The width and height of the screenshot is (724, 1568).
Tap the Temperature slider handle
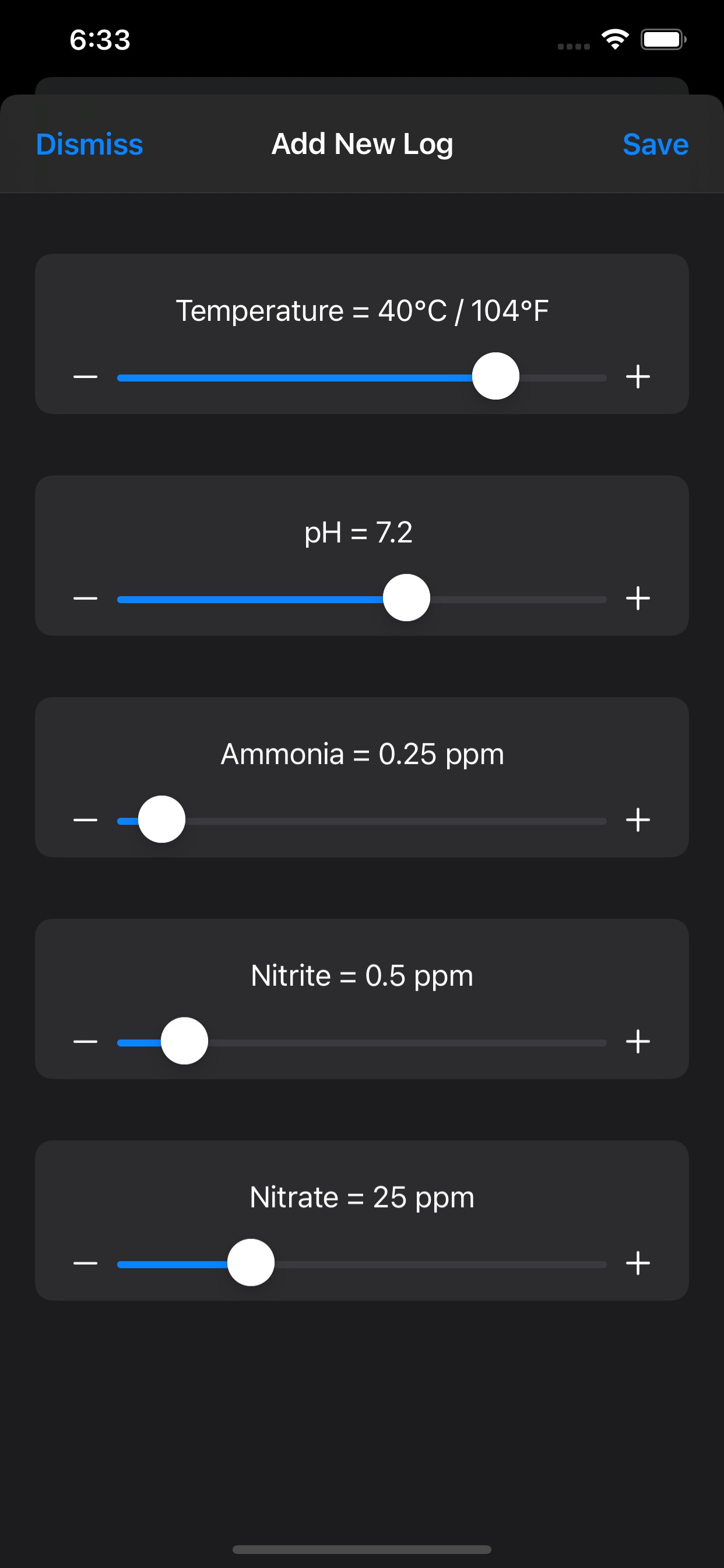[495, 376]
